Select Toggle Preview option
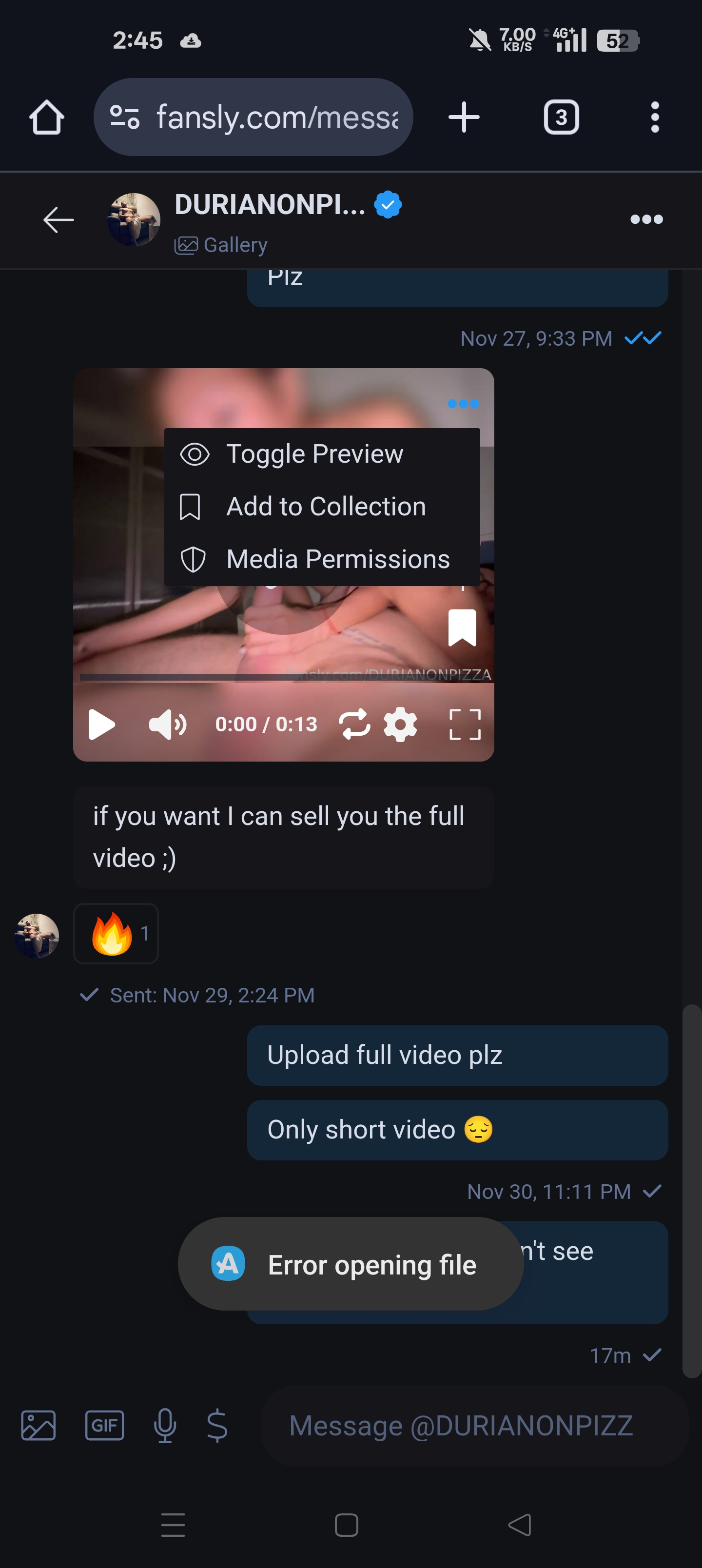 coord(314,454)
